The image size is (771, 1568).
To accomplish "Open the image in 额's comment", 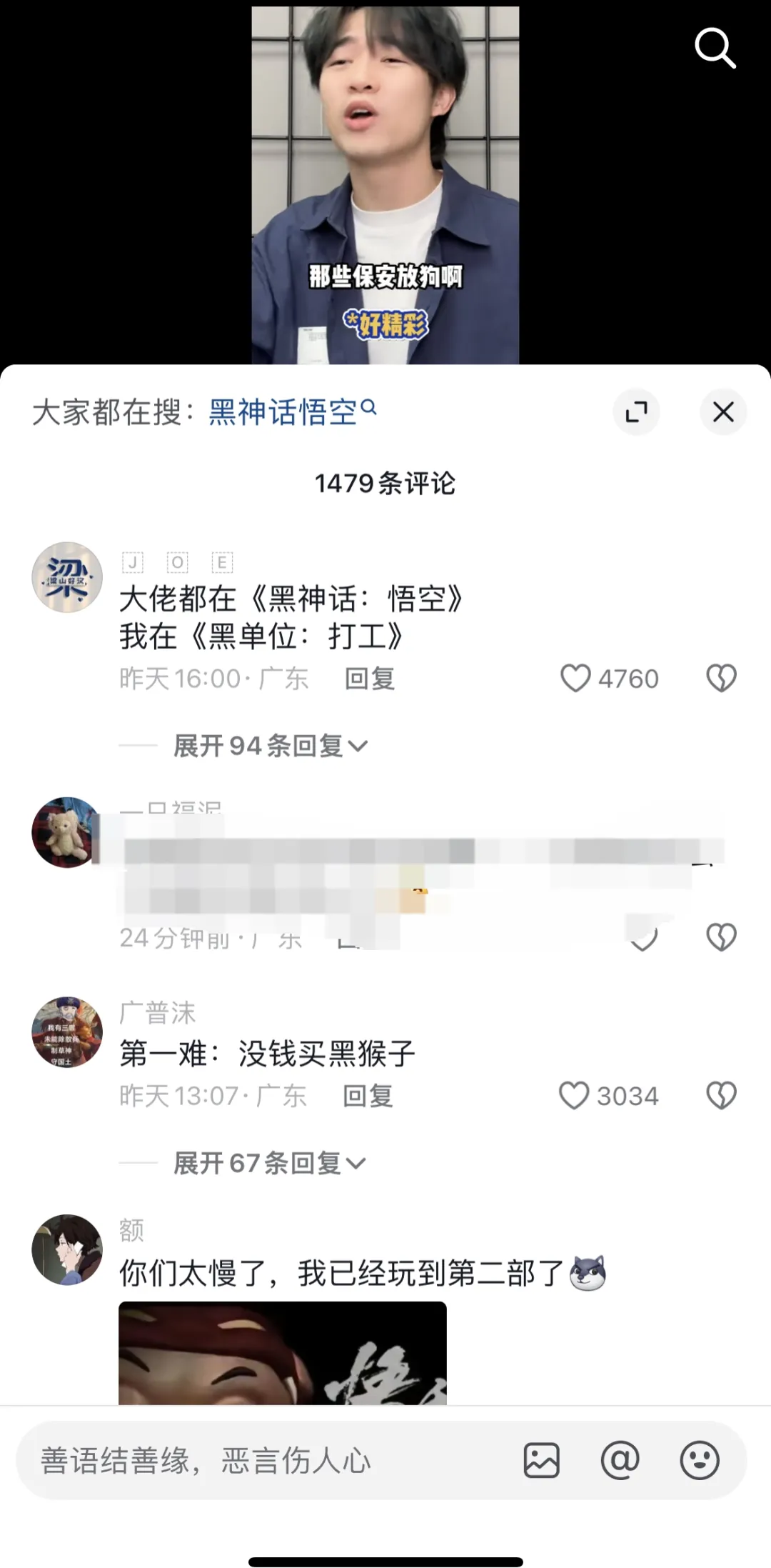I will point(282,1352).
